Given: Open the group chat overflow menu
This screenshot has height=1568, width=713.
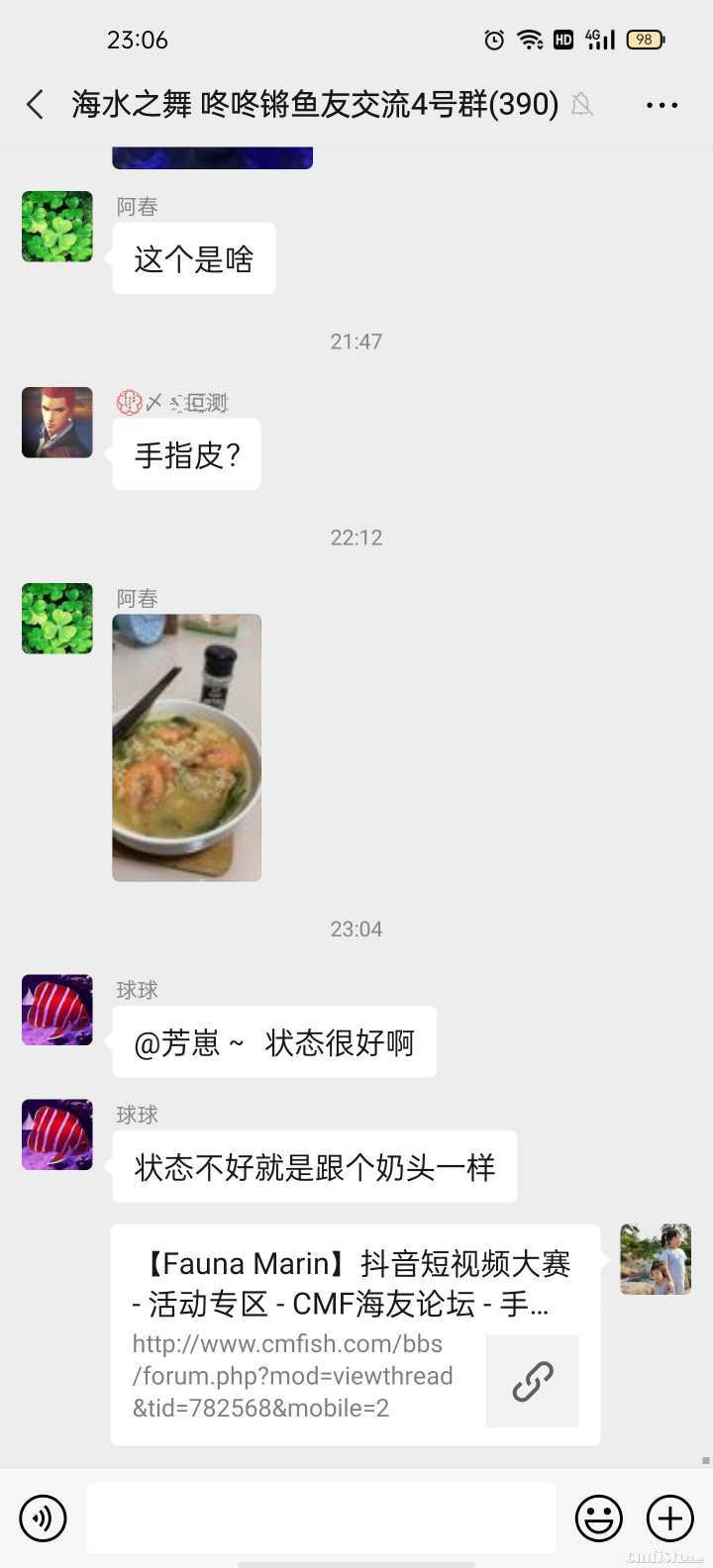Looking at the screenshot, I should pos(662,104).
